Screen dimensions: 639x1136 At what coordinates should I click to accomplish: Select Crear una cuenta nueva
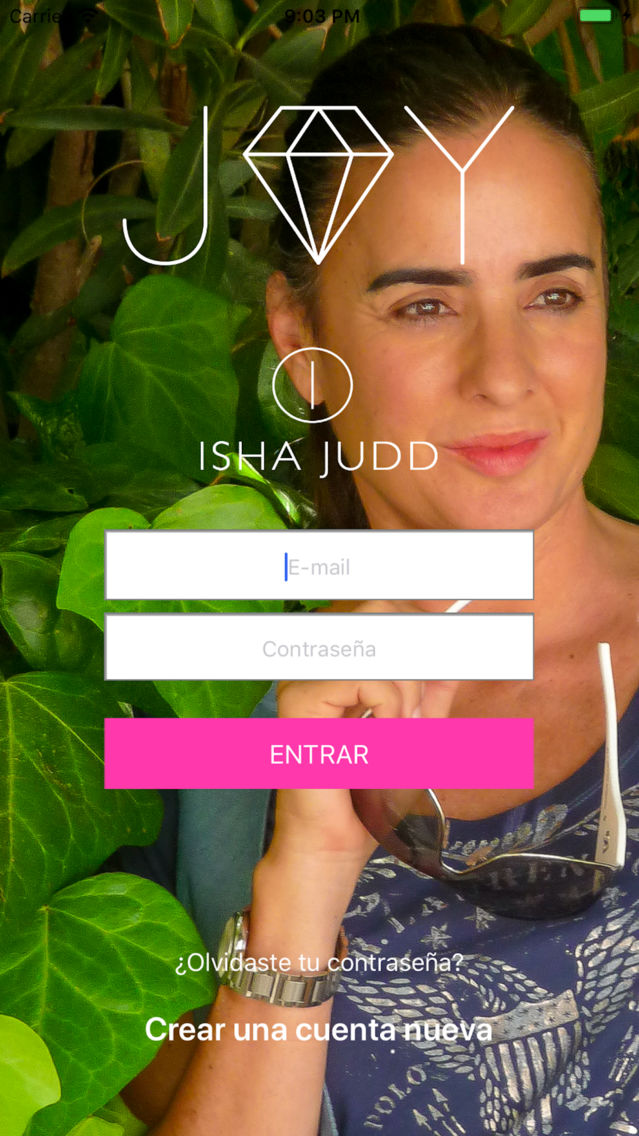coord(319,1030)
